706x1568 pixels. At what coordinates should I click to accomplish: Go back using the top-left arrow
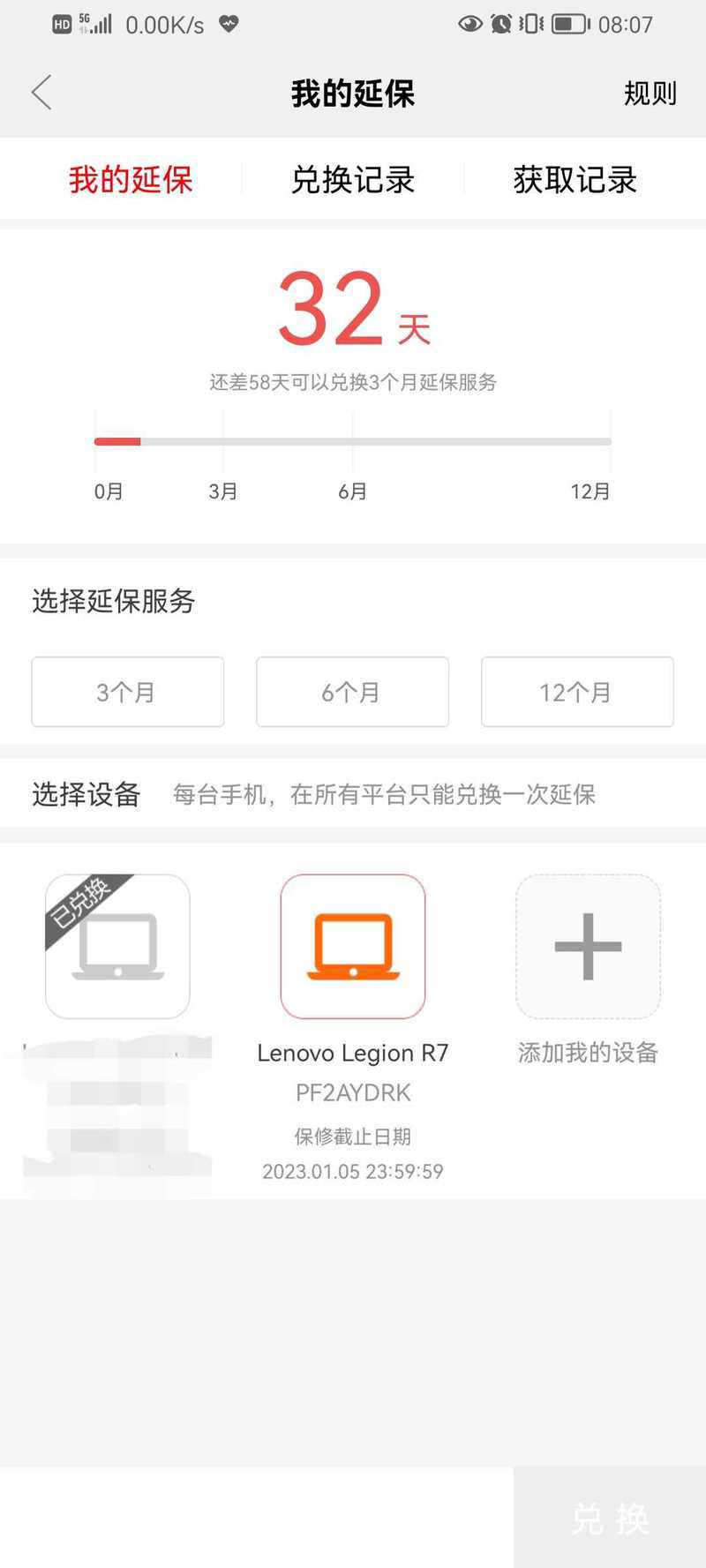click(x=41, y=93)
